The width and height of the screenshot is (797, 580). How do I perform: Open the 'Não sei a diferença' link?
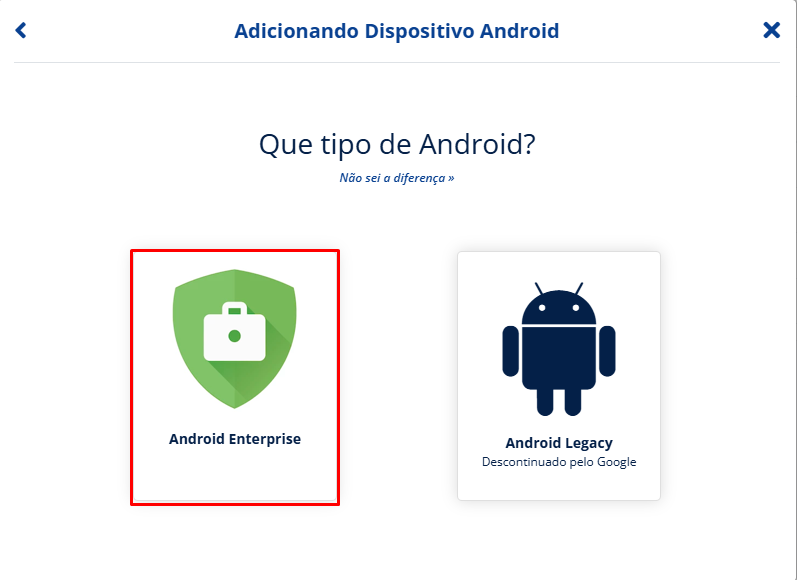(x=397, y=178)
